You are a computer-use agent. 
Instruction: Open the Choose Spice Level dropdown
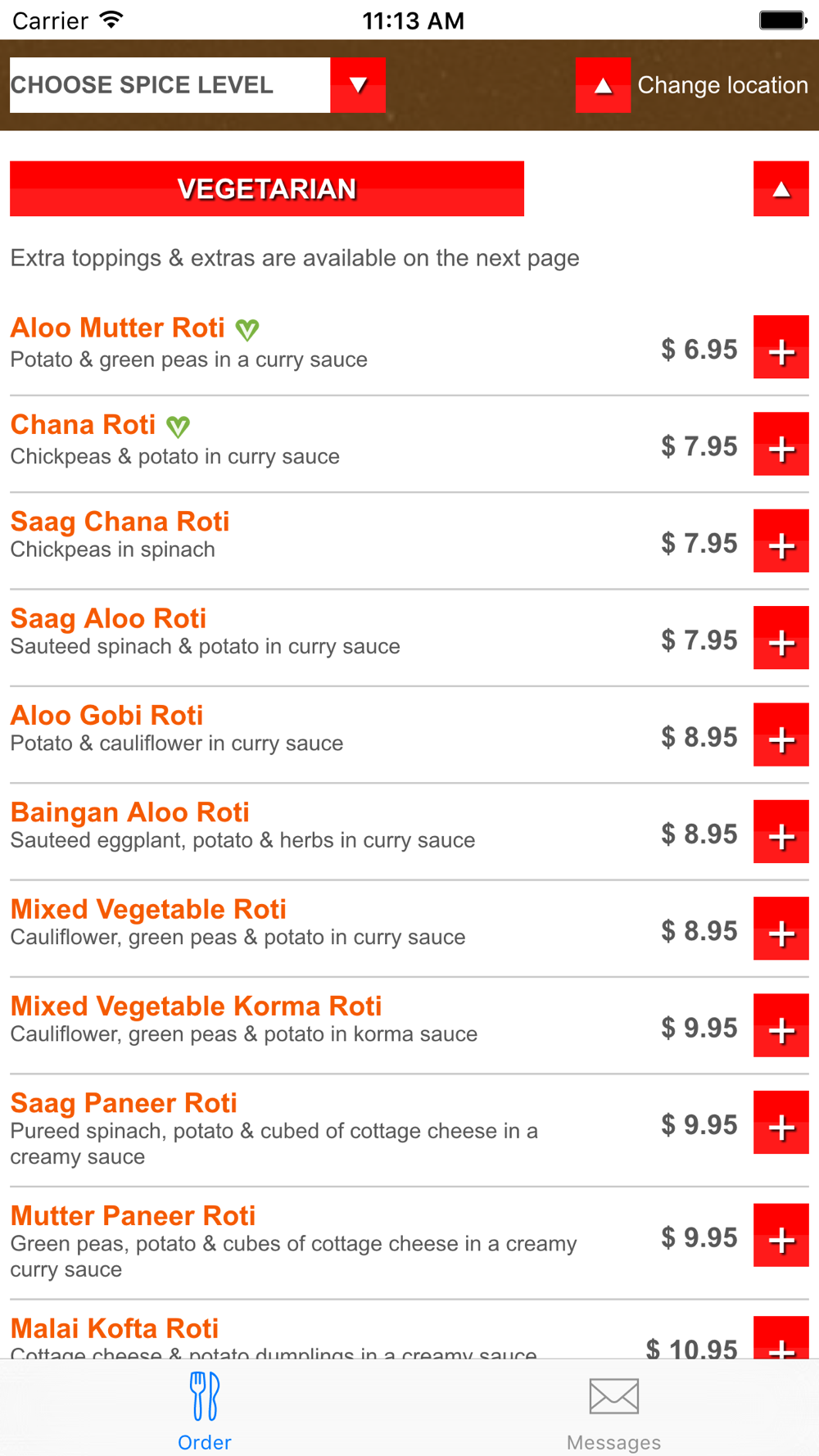pyautogui.click(x=197, y=85)
